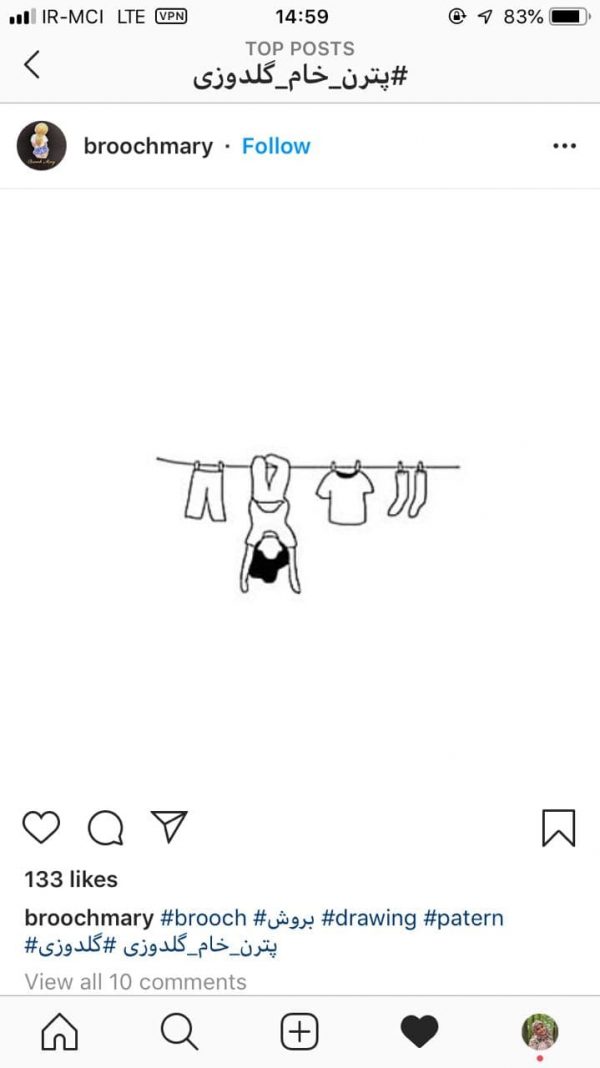The image size is (600, 1068).
Task: Like the post with the heart icon
Action: [x=42, y=828]
